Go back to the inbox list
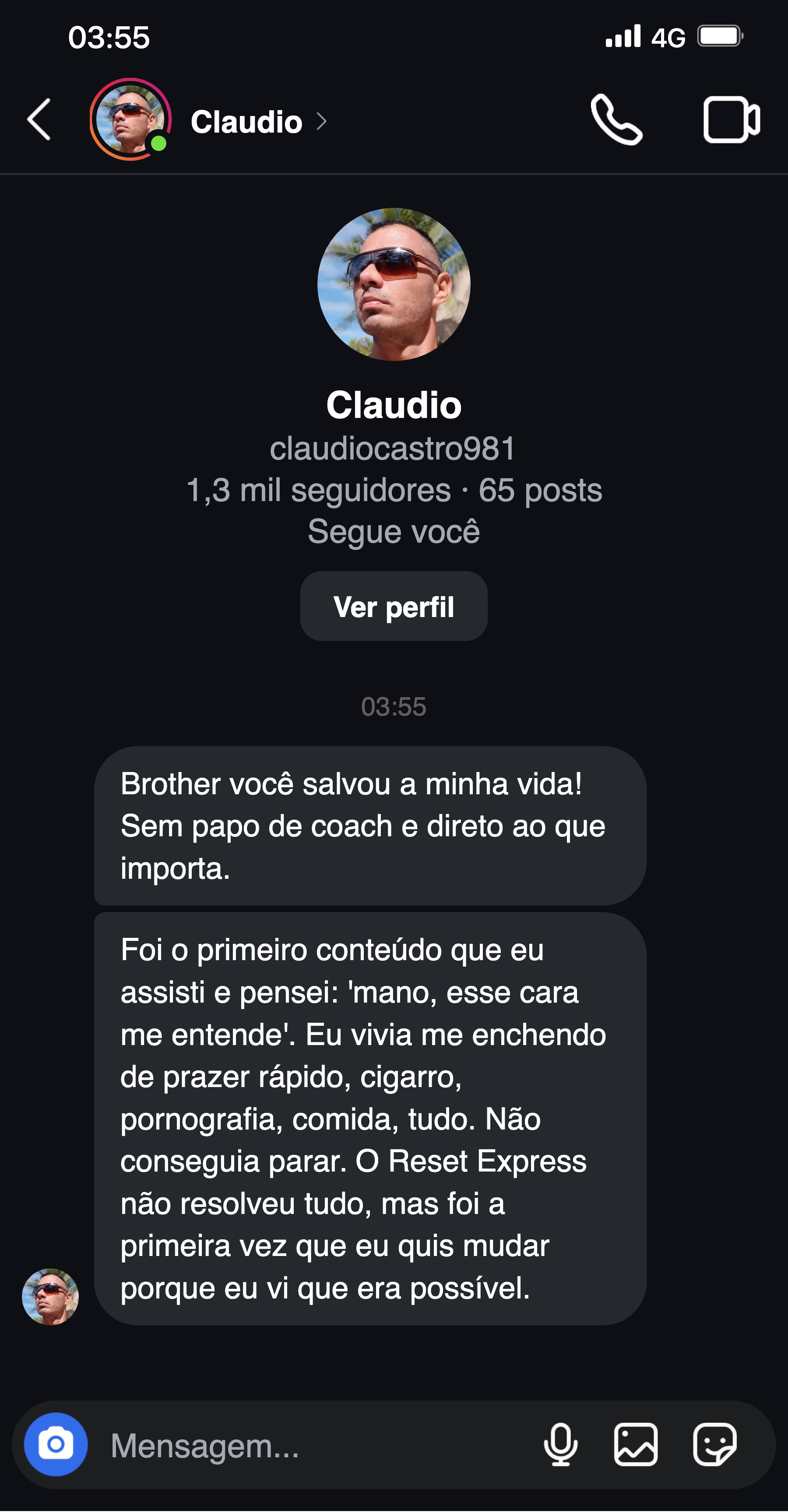This screenshot has width=788, height=1512. [x=39, y=120]
